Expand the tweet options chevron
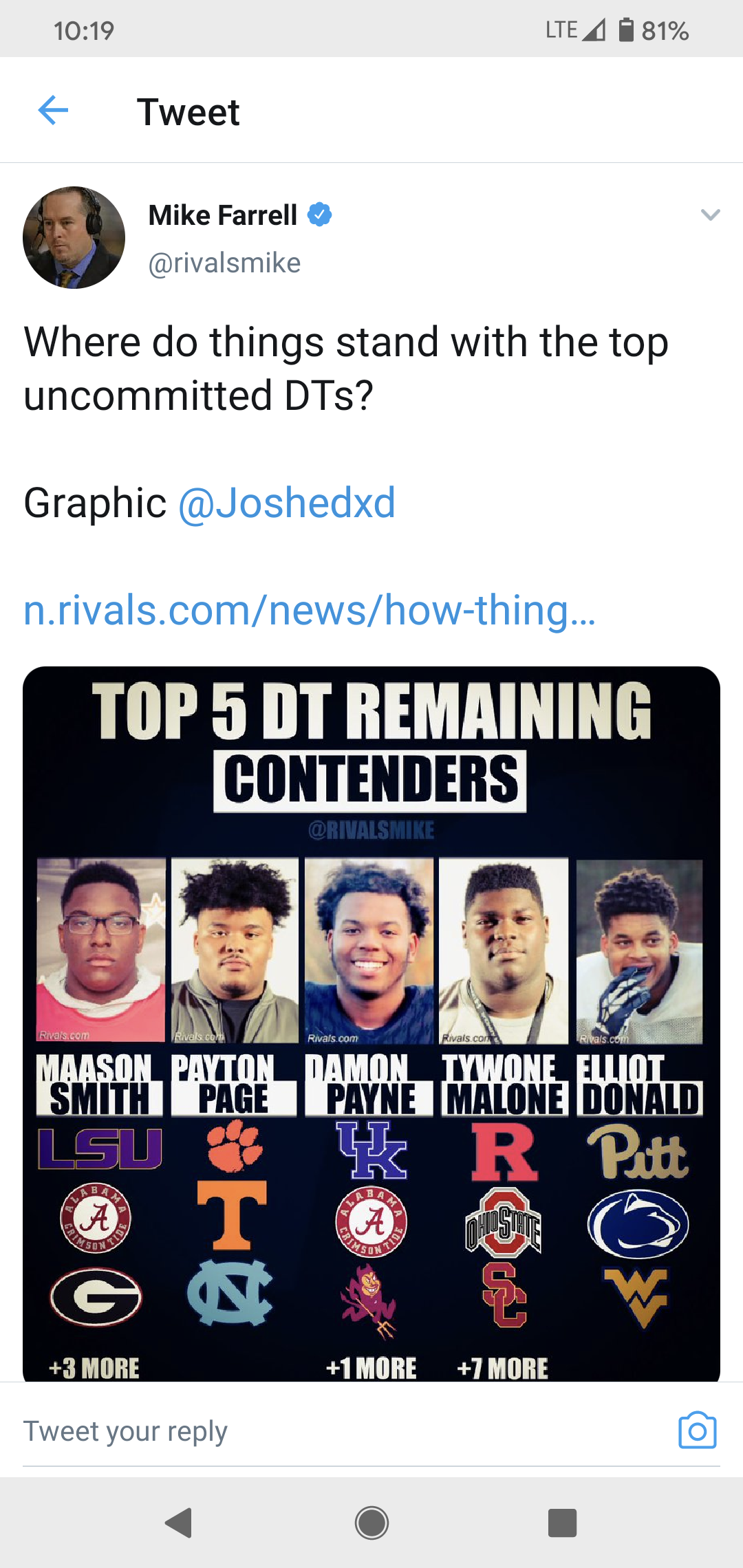Viewport: 743px width, 1568px height. pyautogui.click(x=710, y=215)
